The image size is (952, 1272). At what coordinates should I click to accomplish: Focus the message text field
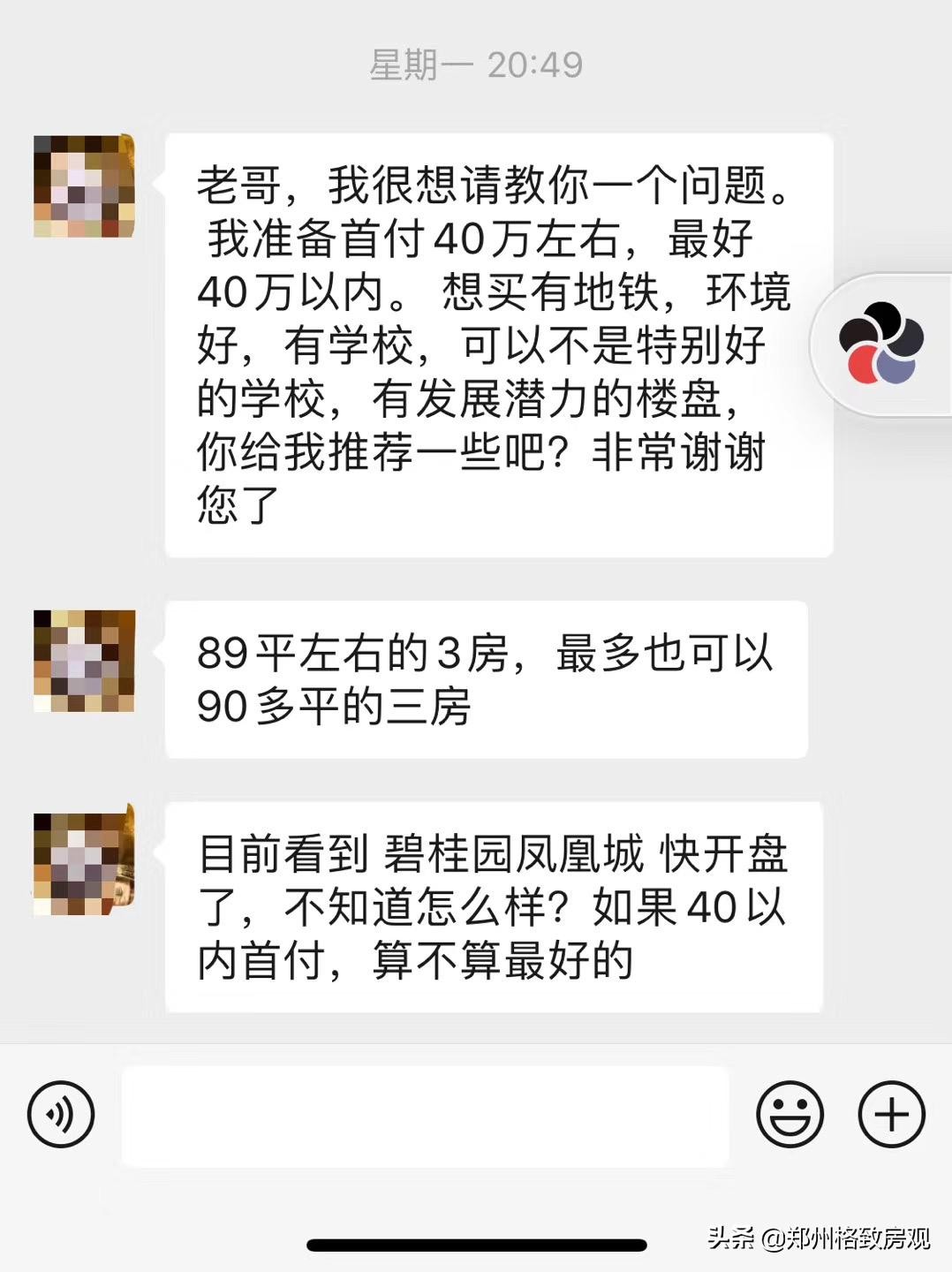425,1116
